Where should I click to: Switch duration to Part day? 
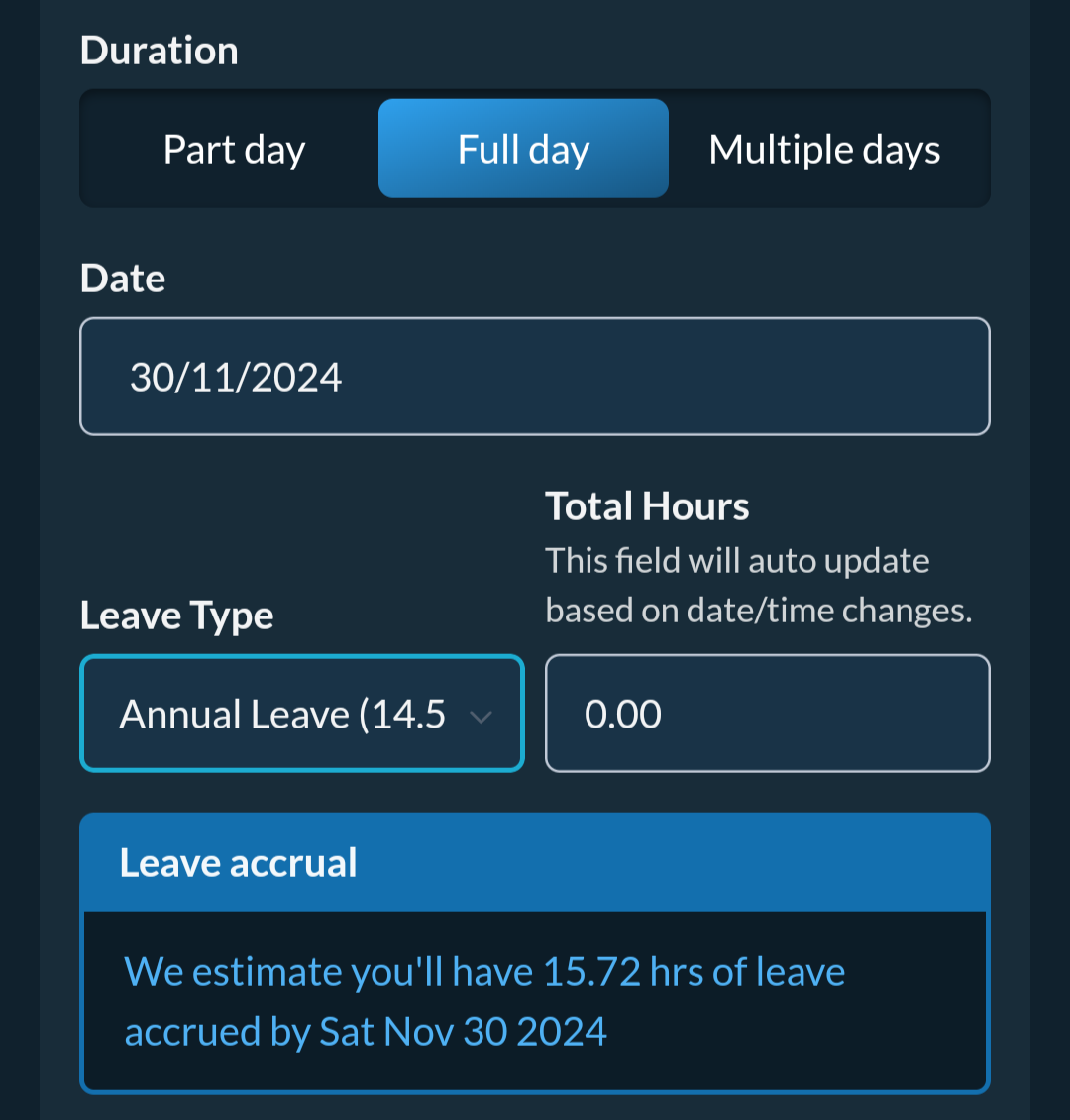[234, 150]
